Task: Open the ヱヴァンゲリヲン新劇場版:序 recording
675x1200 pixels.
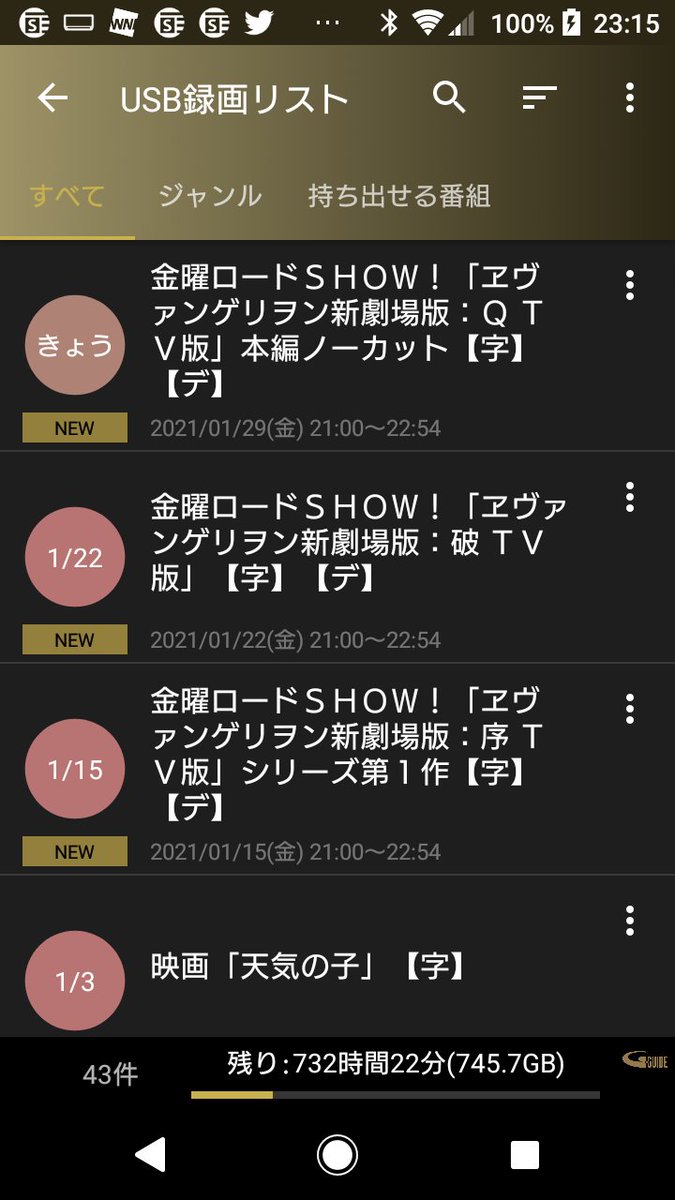Action: pos(345,755)
